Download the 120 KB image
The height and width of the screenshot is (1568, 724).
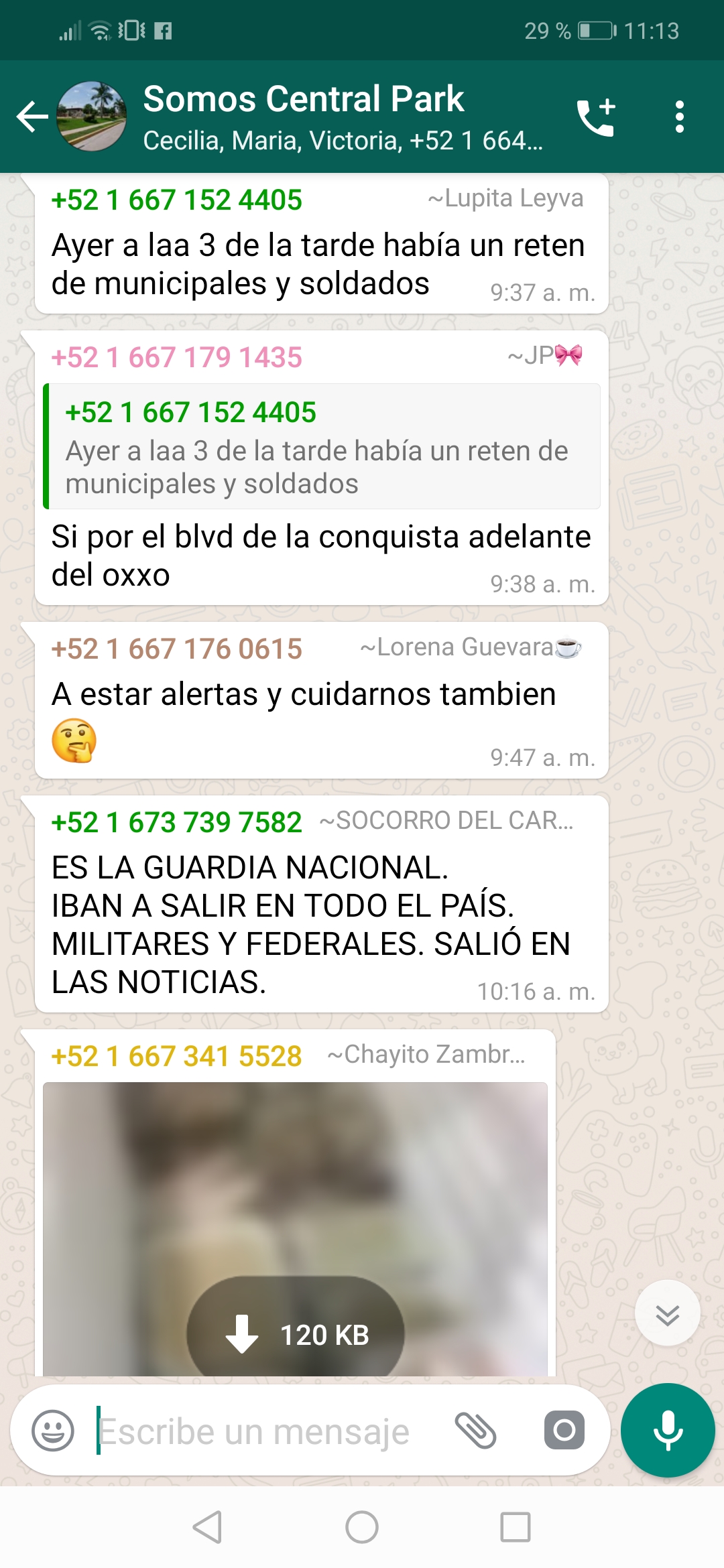[x=296, y=1335]
